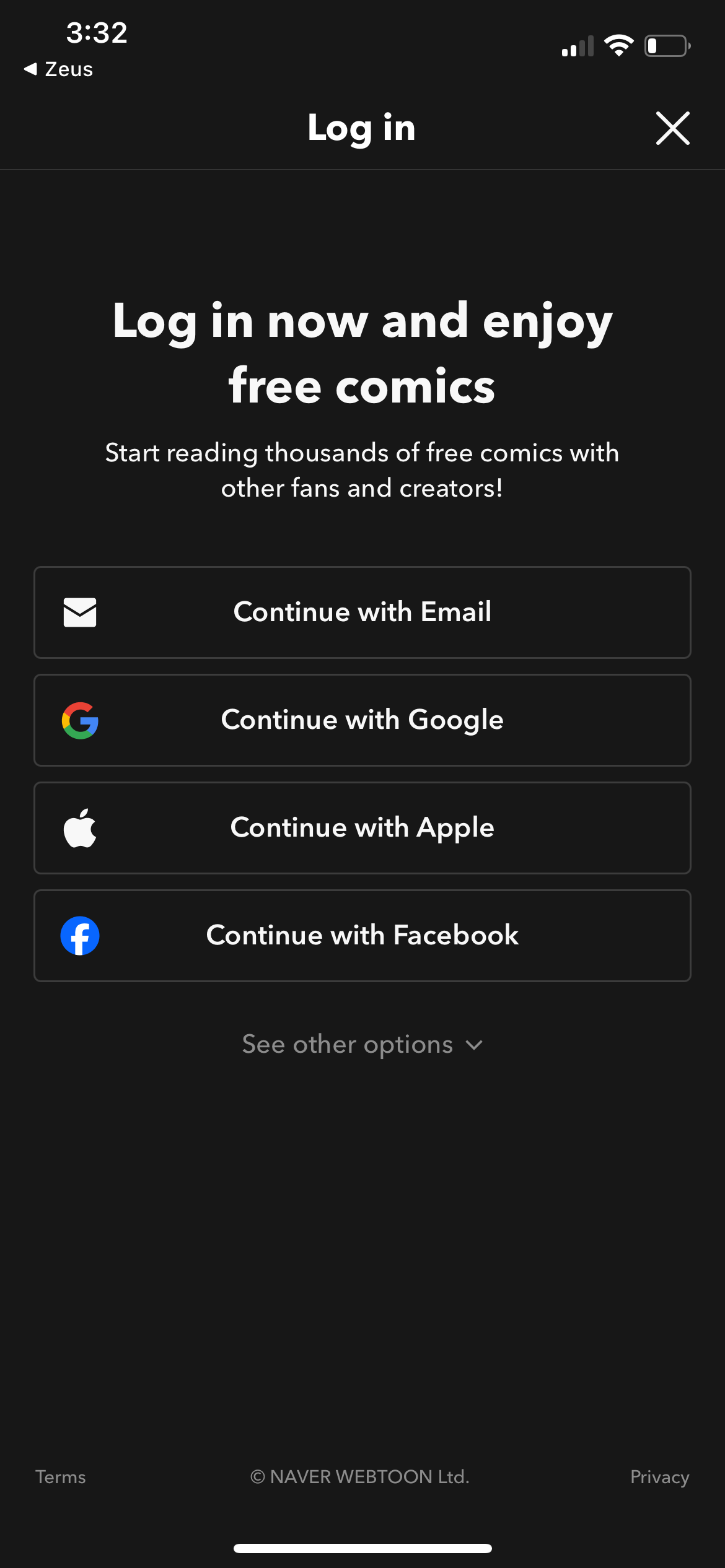
Task: Dismiss the Log in screen with the X
Action: tap(672, 128)
